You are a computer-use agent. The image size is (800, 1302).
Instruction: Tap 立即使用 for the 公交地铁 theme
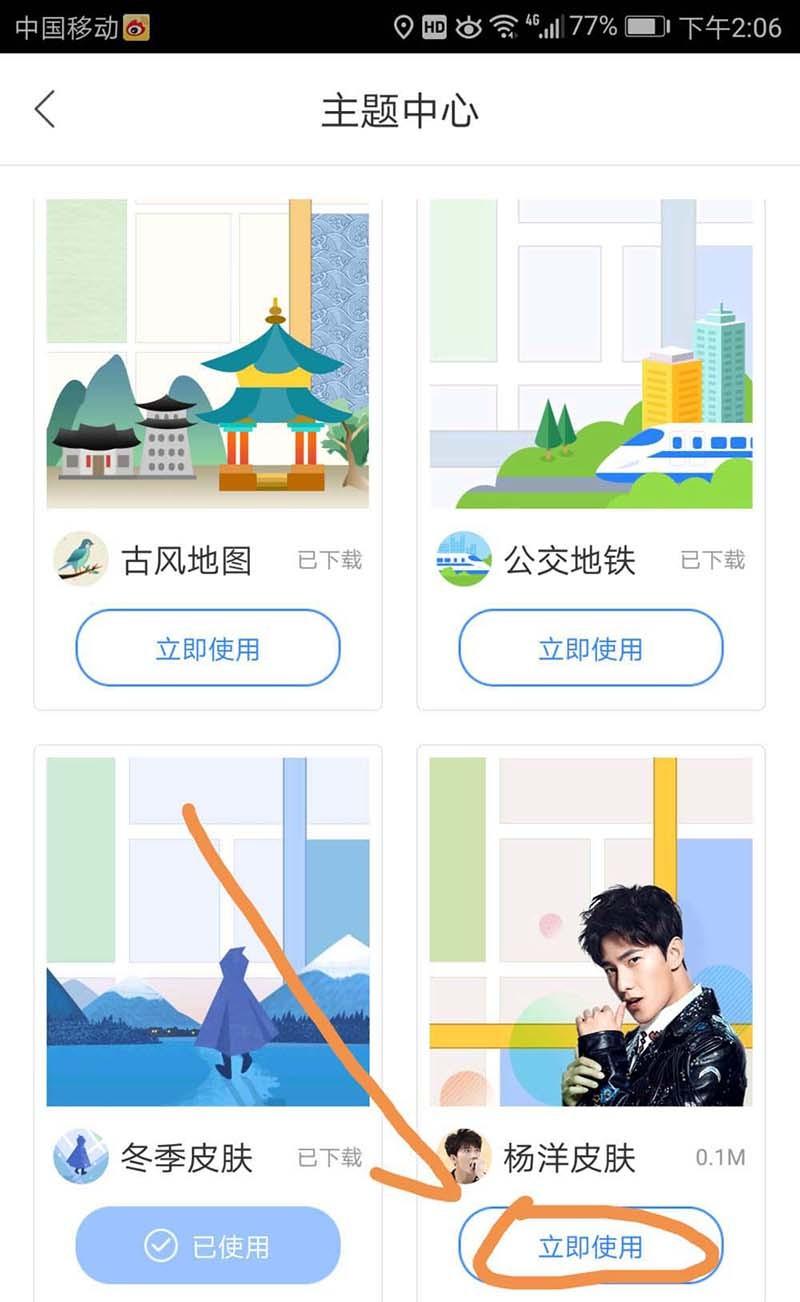tap(590, 648)
